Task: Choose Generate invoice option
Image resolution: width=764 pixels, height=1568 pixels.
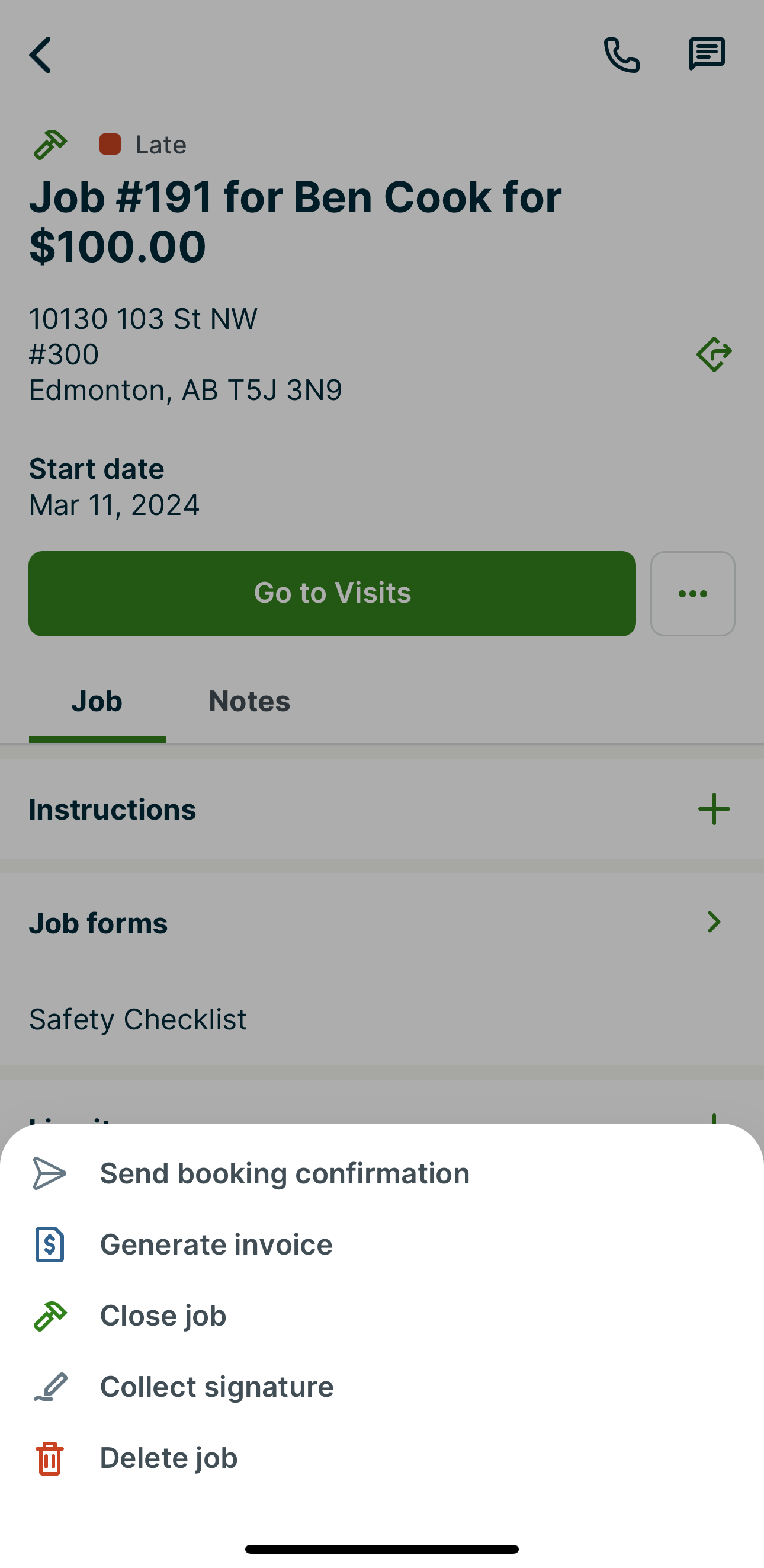Action: pyautogui.click(x=216, y=1244)
